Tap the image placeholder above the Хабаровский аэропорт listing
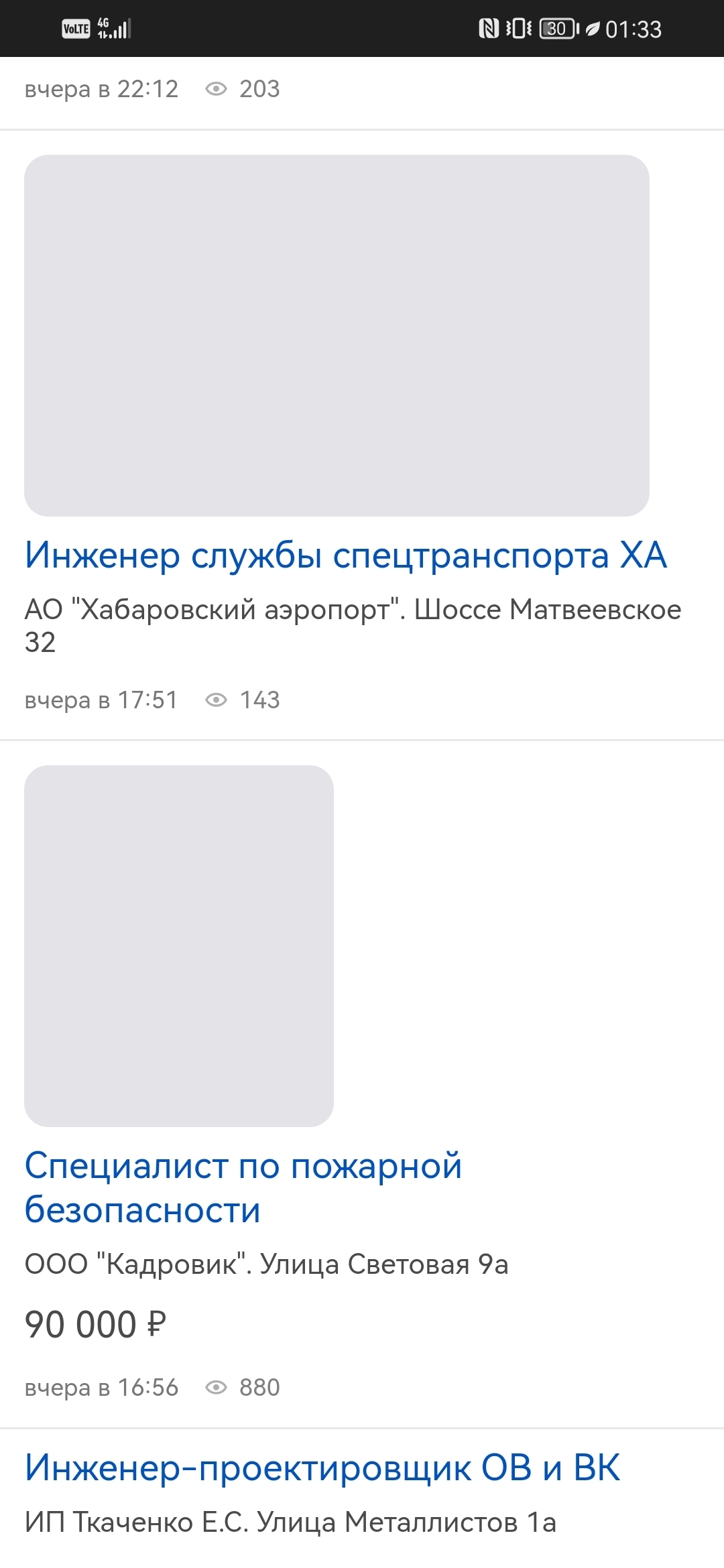Screen dimensions: 724x1568 click(x=337, y=336)
